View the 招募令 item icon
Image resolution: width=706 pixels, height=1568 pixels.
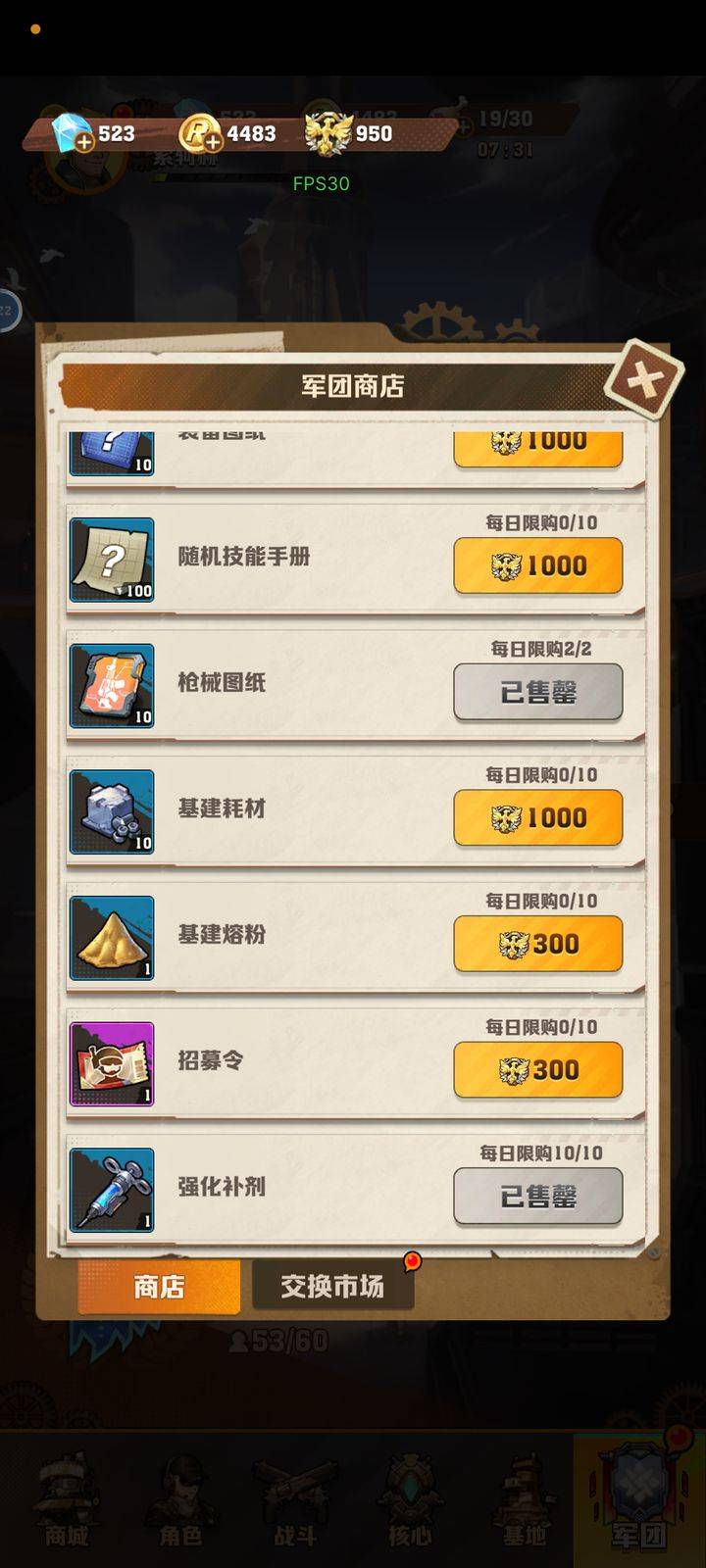click(x=112, y=1064)
